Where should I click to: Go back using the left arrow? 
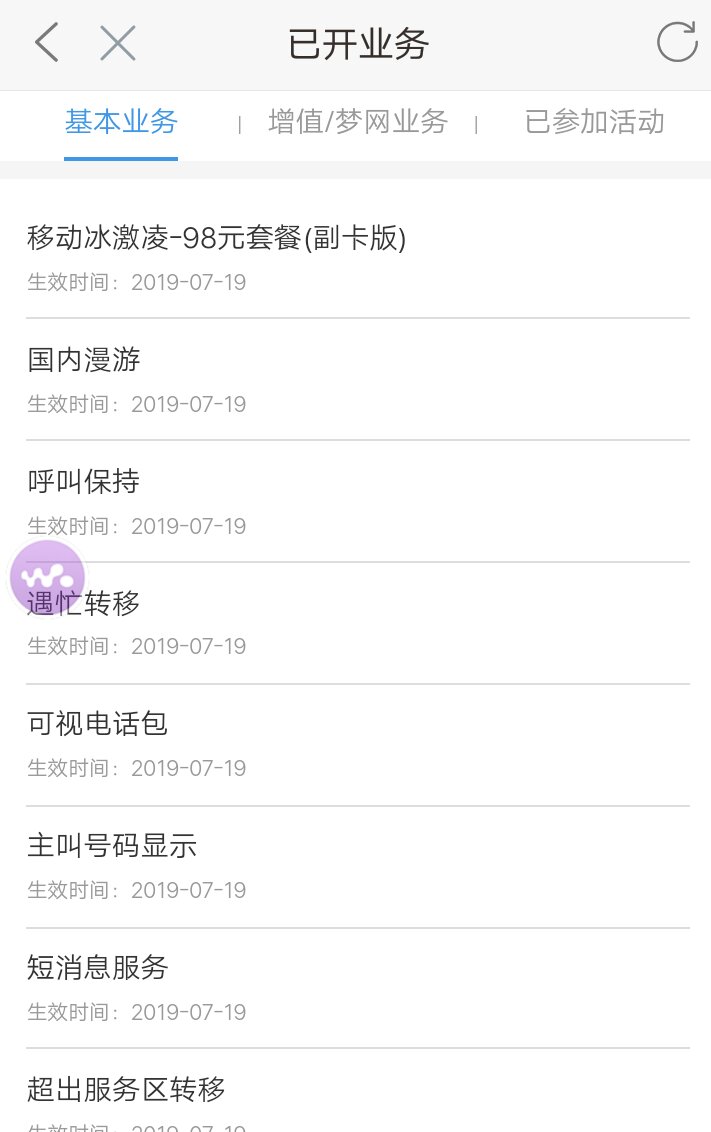(47, 43)
